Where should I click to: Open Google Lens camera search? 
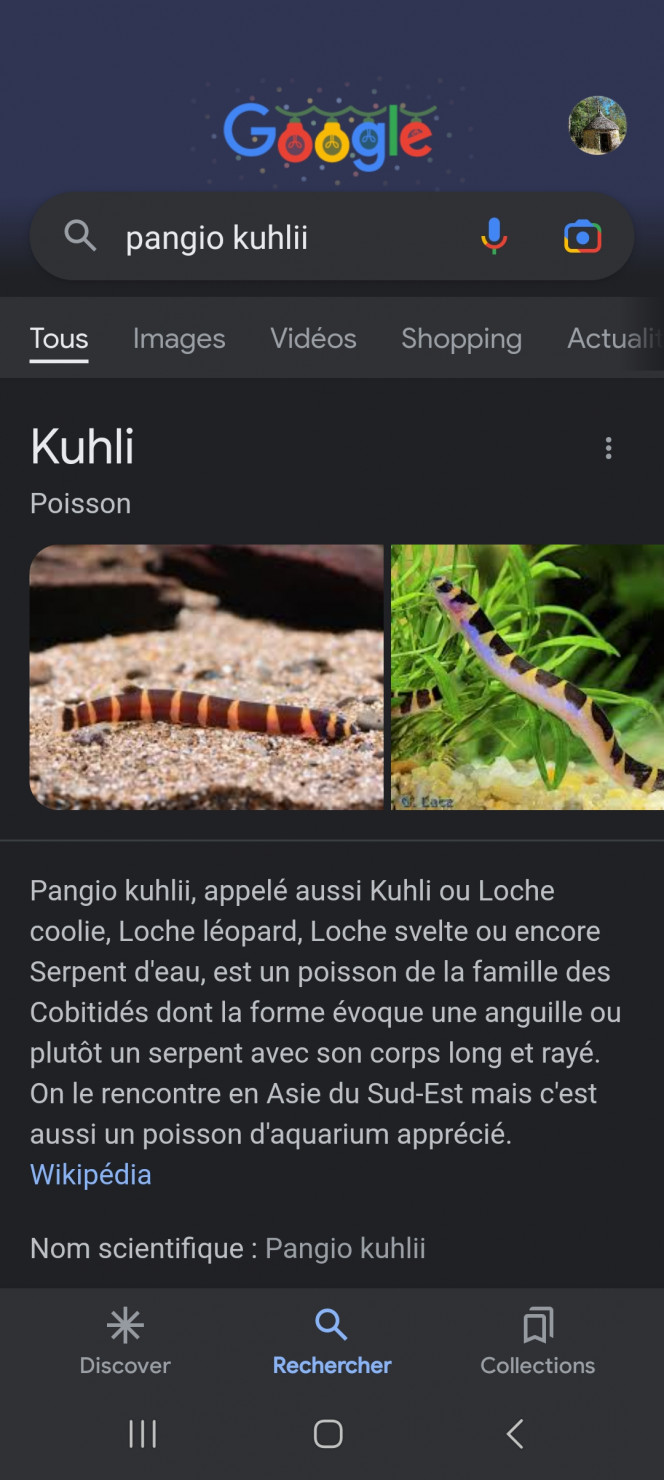(582, 237)
